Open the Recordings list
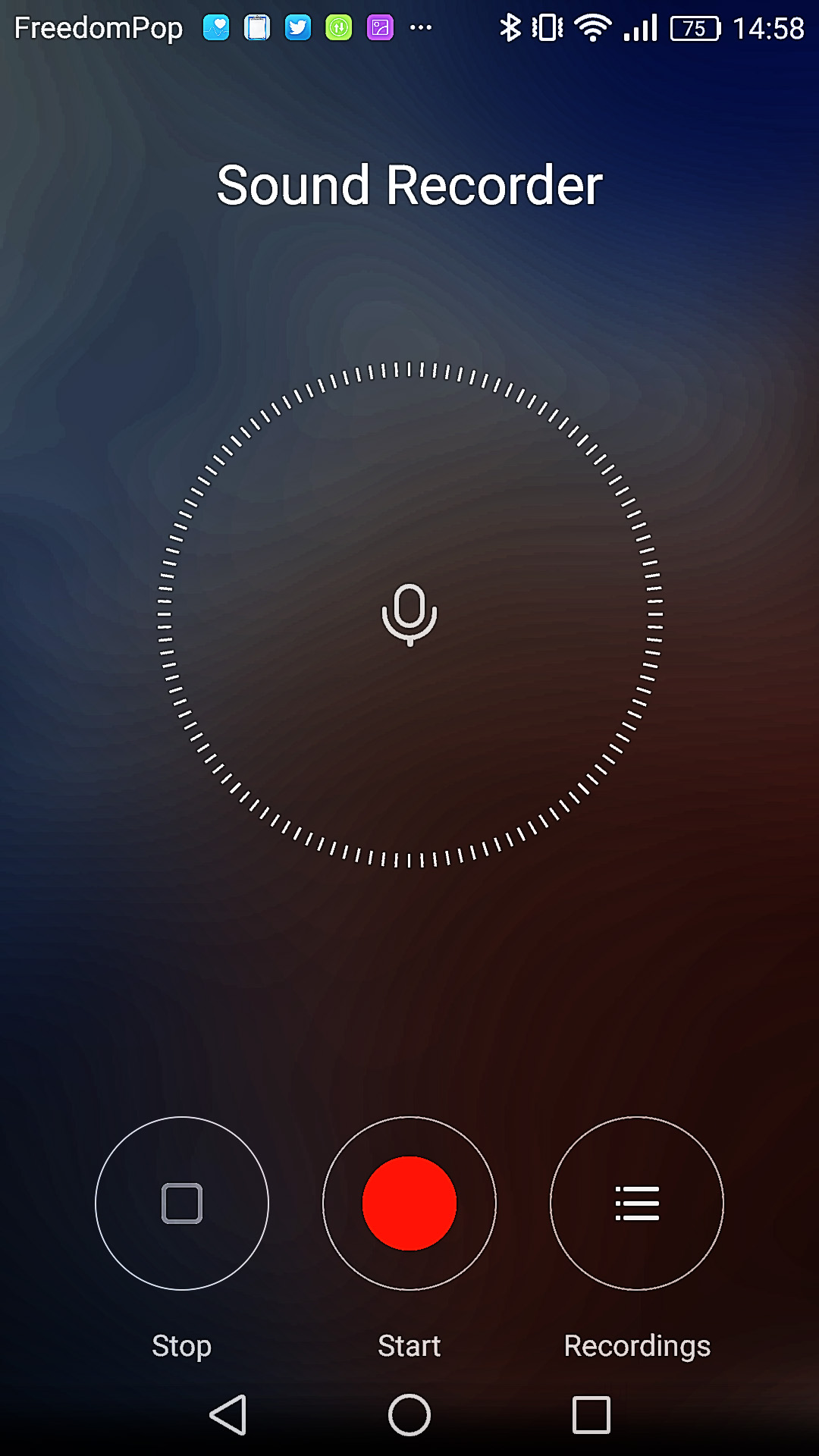819x1456 pixels. coord(637,1203)
